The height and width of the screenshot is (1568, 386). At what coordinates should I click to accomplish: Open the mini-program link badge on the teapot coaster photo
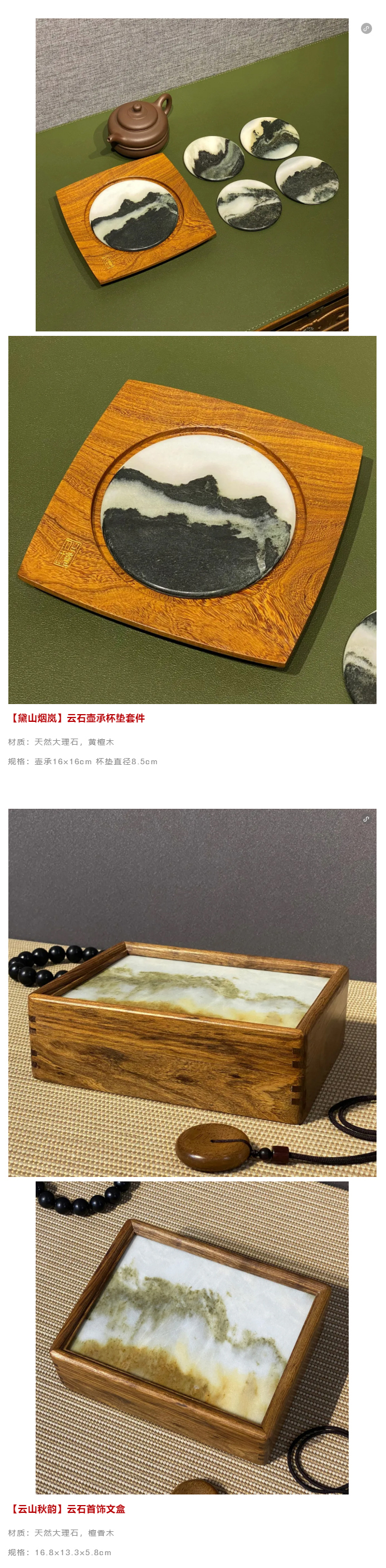366,28
